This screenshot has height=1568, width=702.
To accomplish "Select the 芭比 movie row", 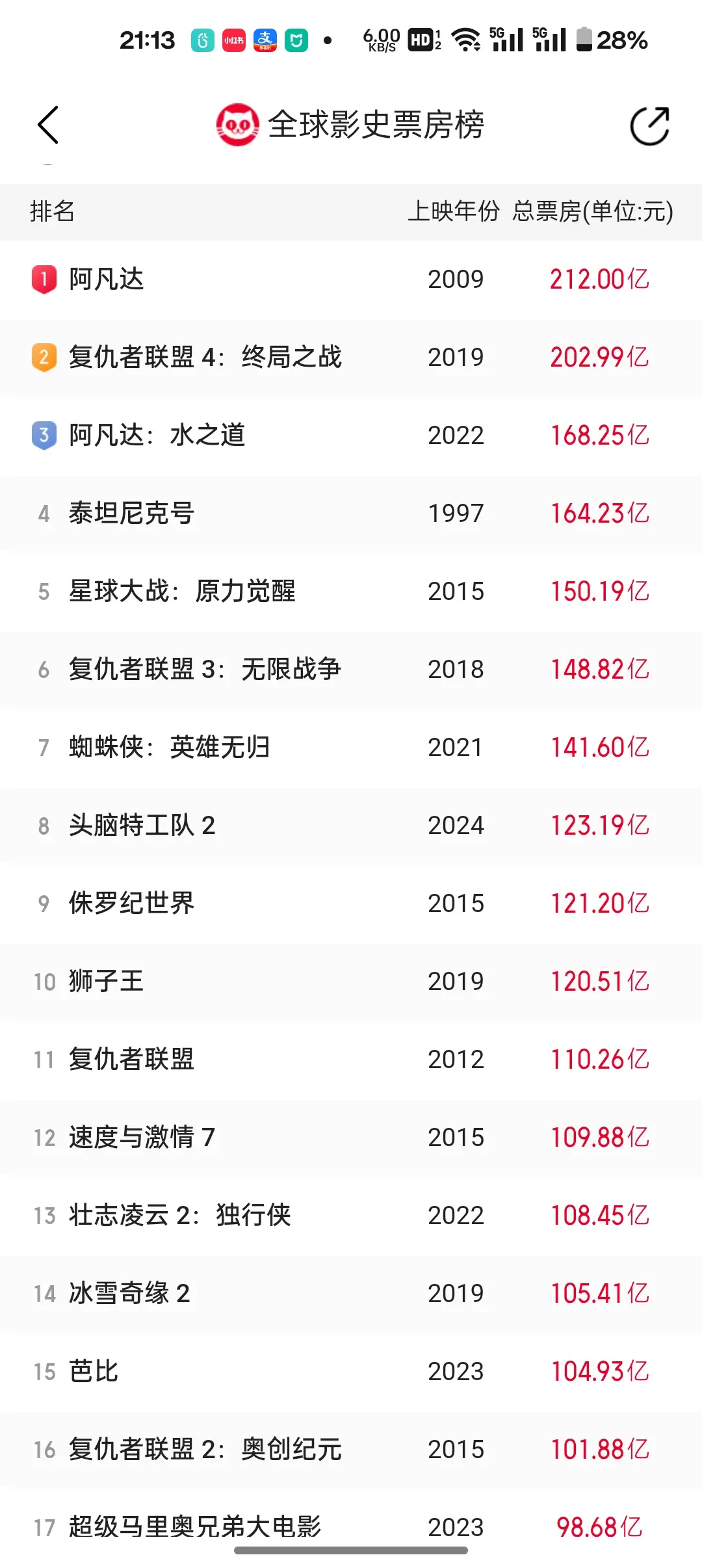I will 351,1372.
